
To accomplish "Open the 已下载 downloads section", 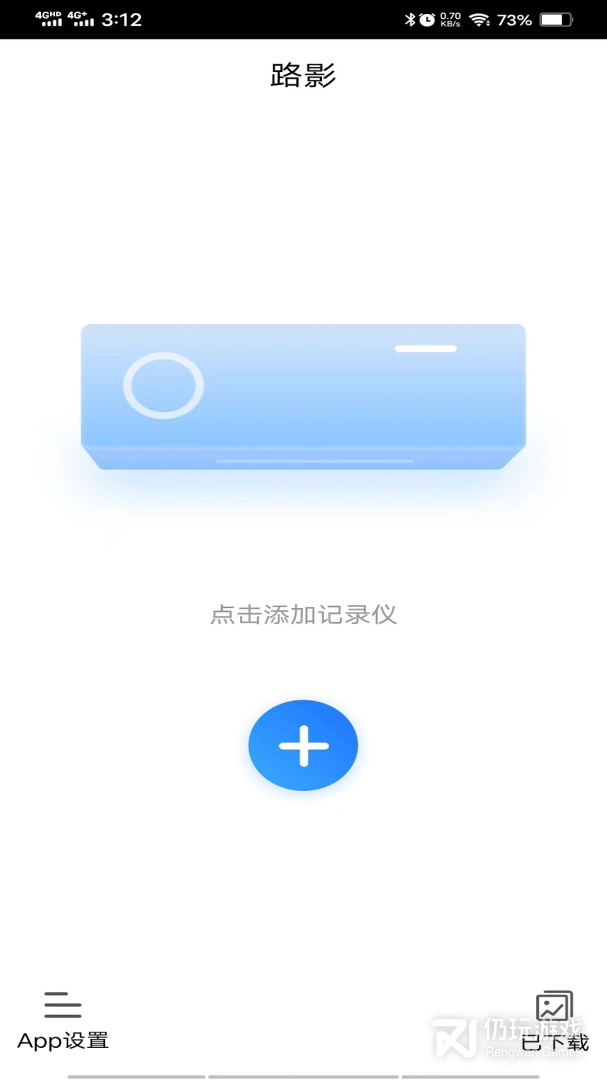I will tap(554, 1020).
